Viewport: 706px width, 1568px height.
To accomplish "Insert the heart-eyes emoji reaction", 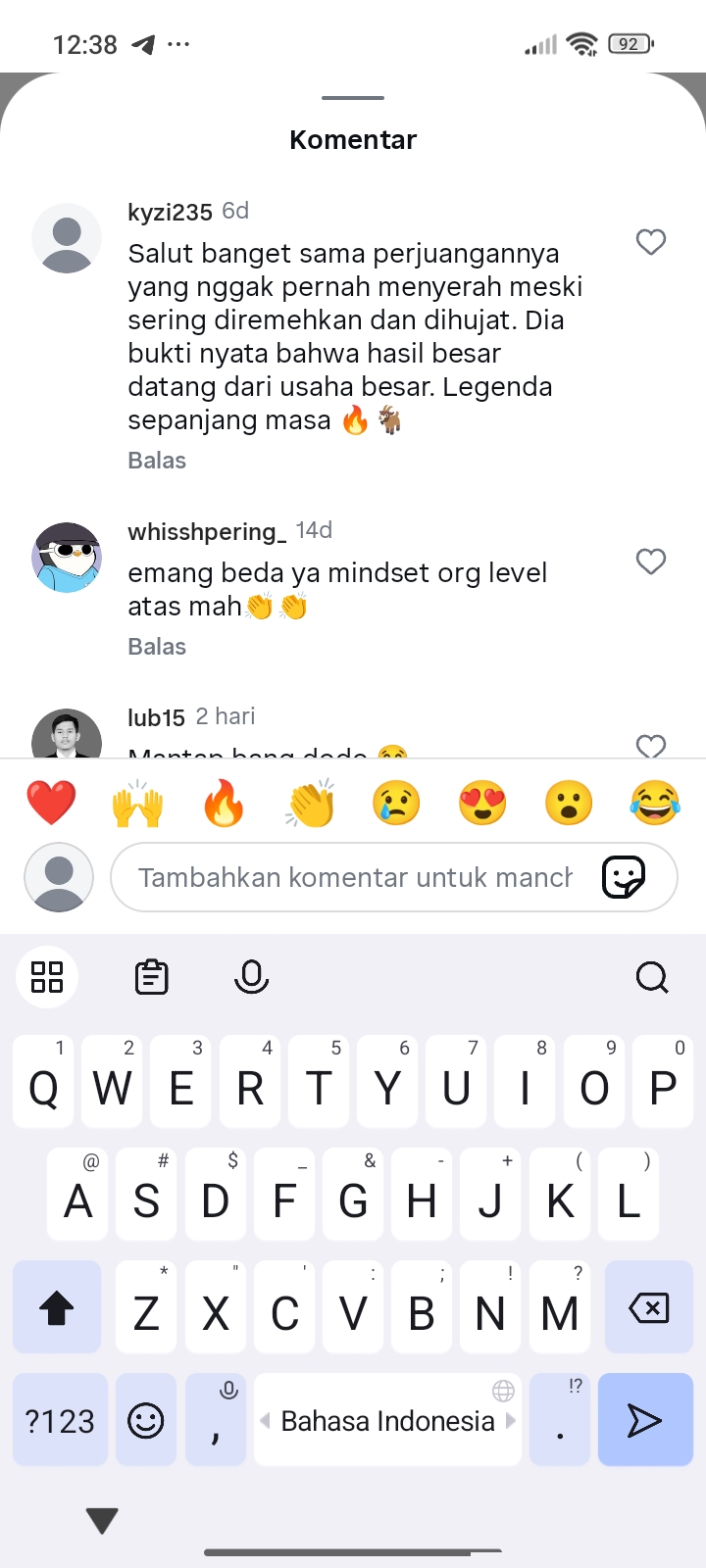I will 482,804.
